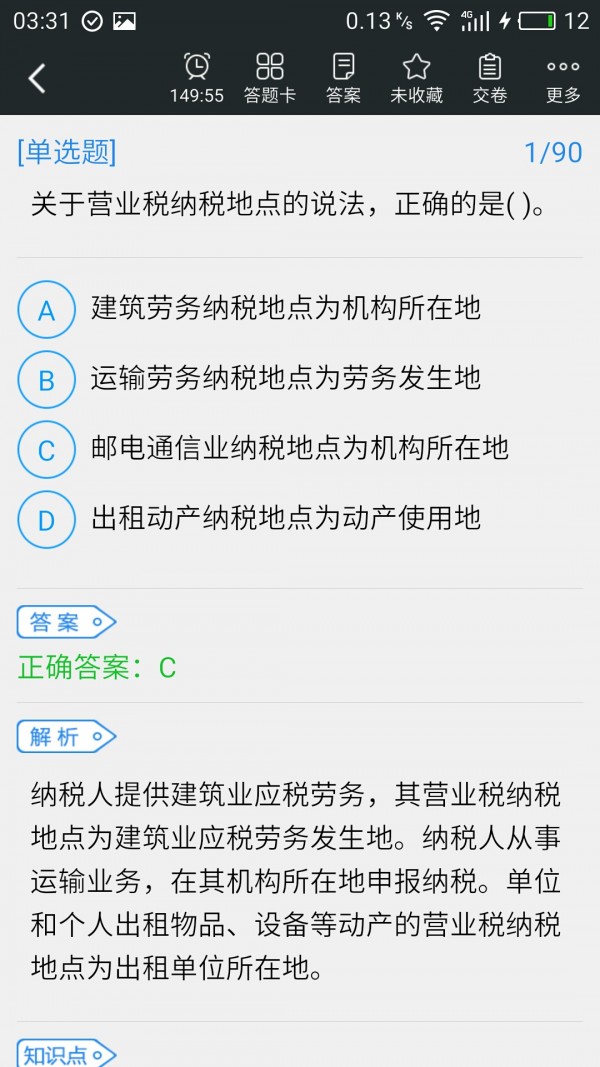Open the 答题卡 answer sheet
Screen dimensions: 600x1067
point(270,78)
